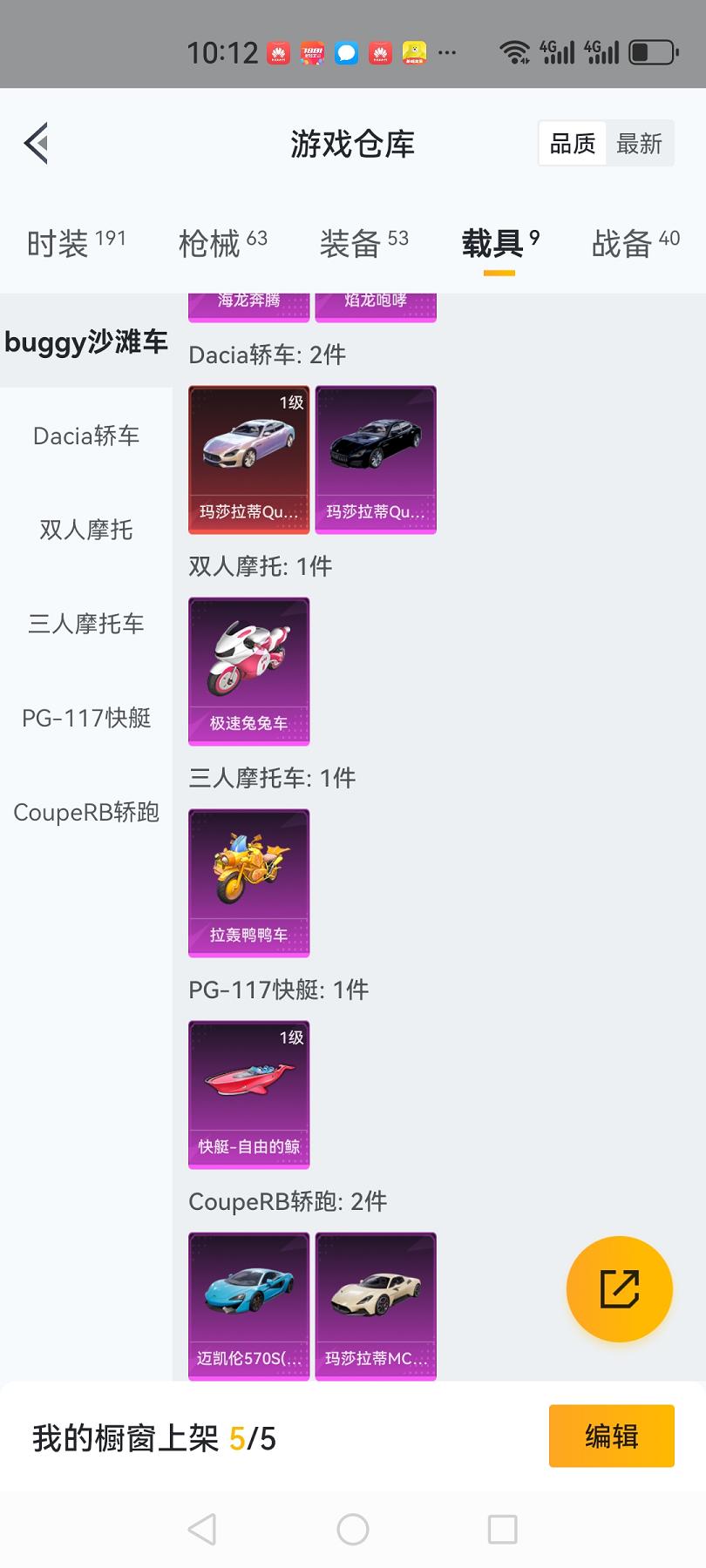Select CoupeRB轿跑 in the sidebar
This screenshot has height=1568, width=706.
[x=86, y=812]
